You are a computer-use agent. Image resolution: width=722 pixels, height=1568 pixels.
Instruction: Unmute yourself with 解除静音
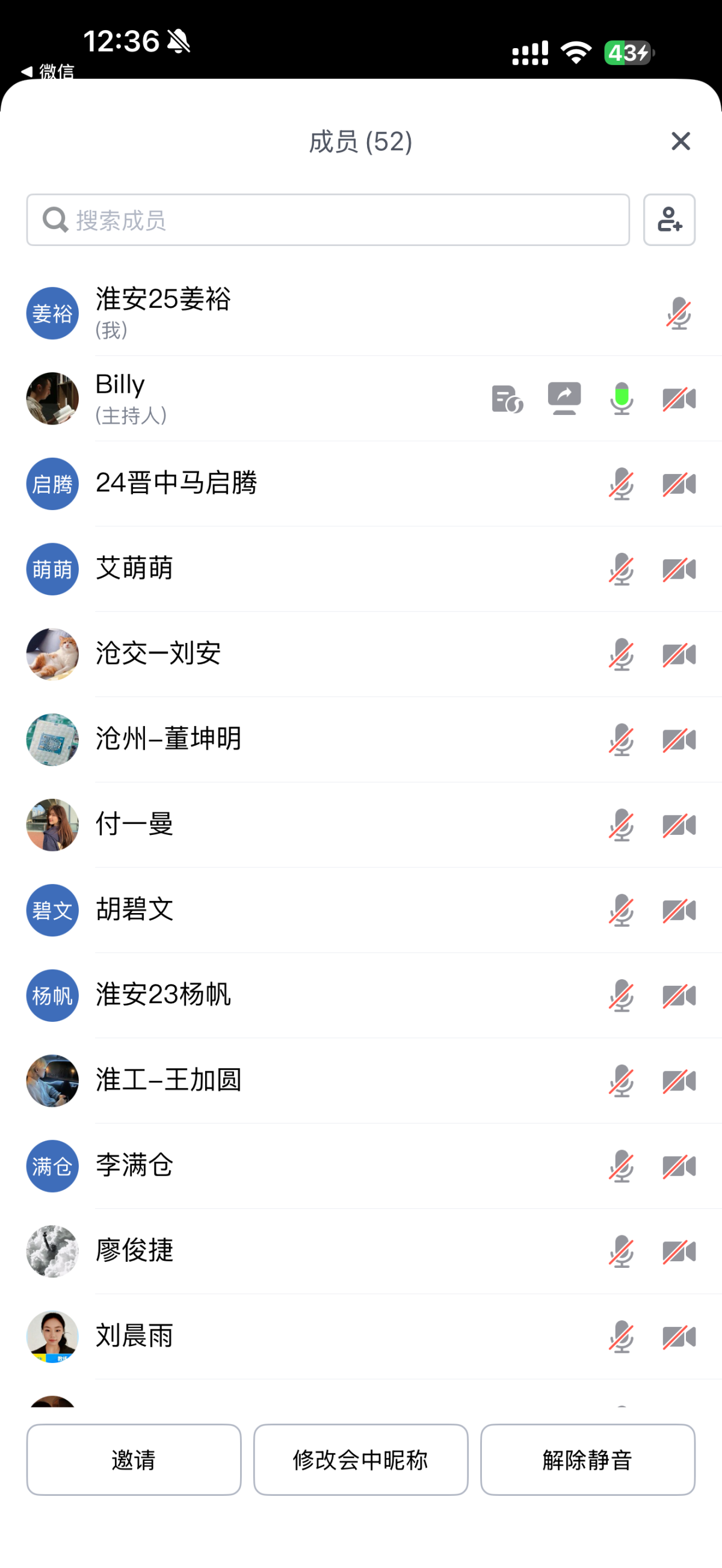click(587, 1459)
